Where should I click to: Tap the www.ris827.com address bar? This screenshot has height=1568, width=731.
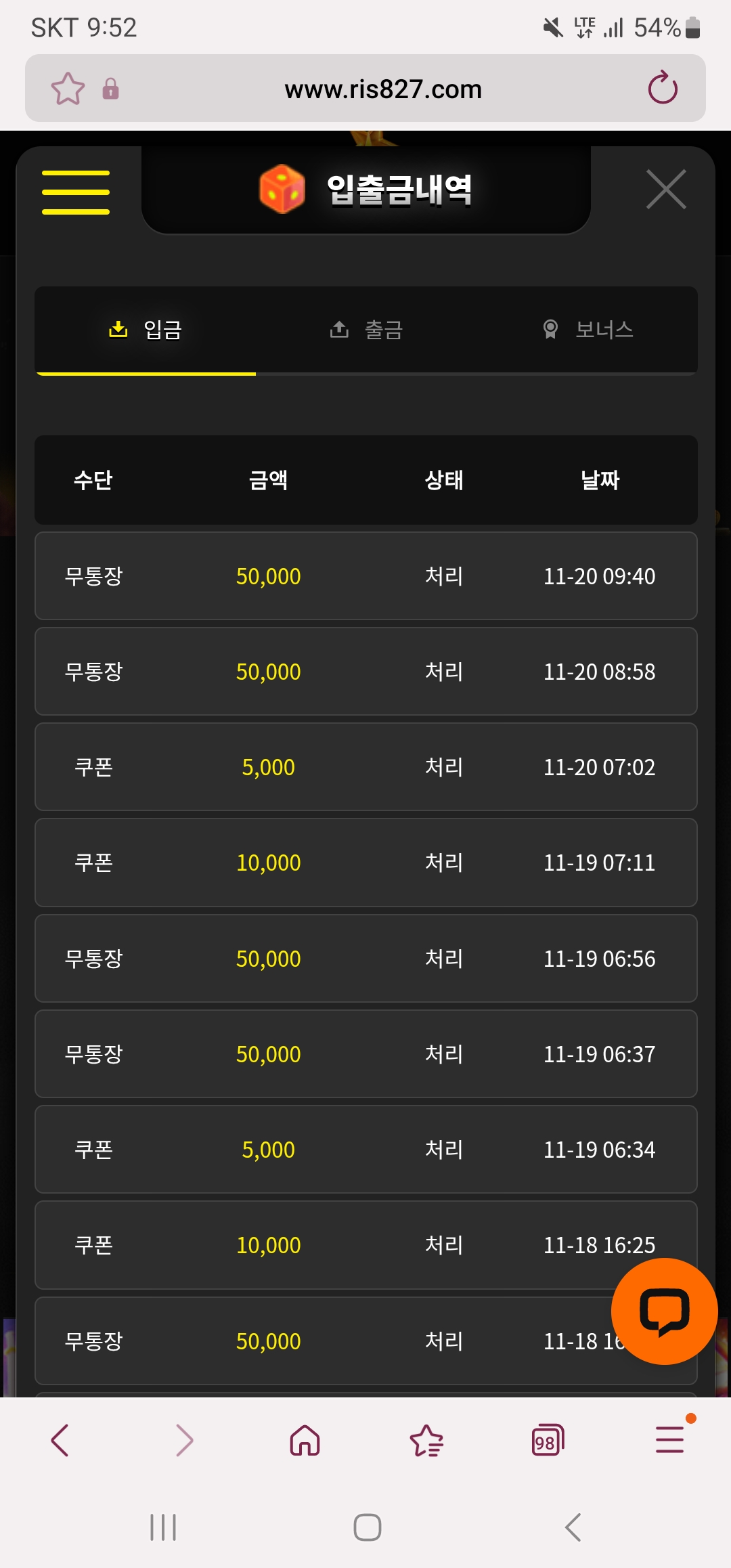(382, 89)
